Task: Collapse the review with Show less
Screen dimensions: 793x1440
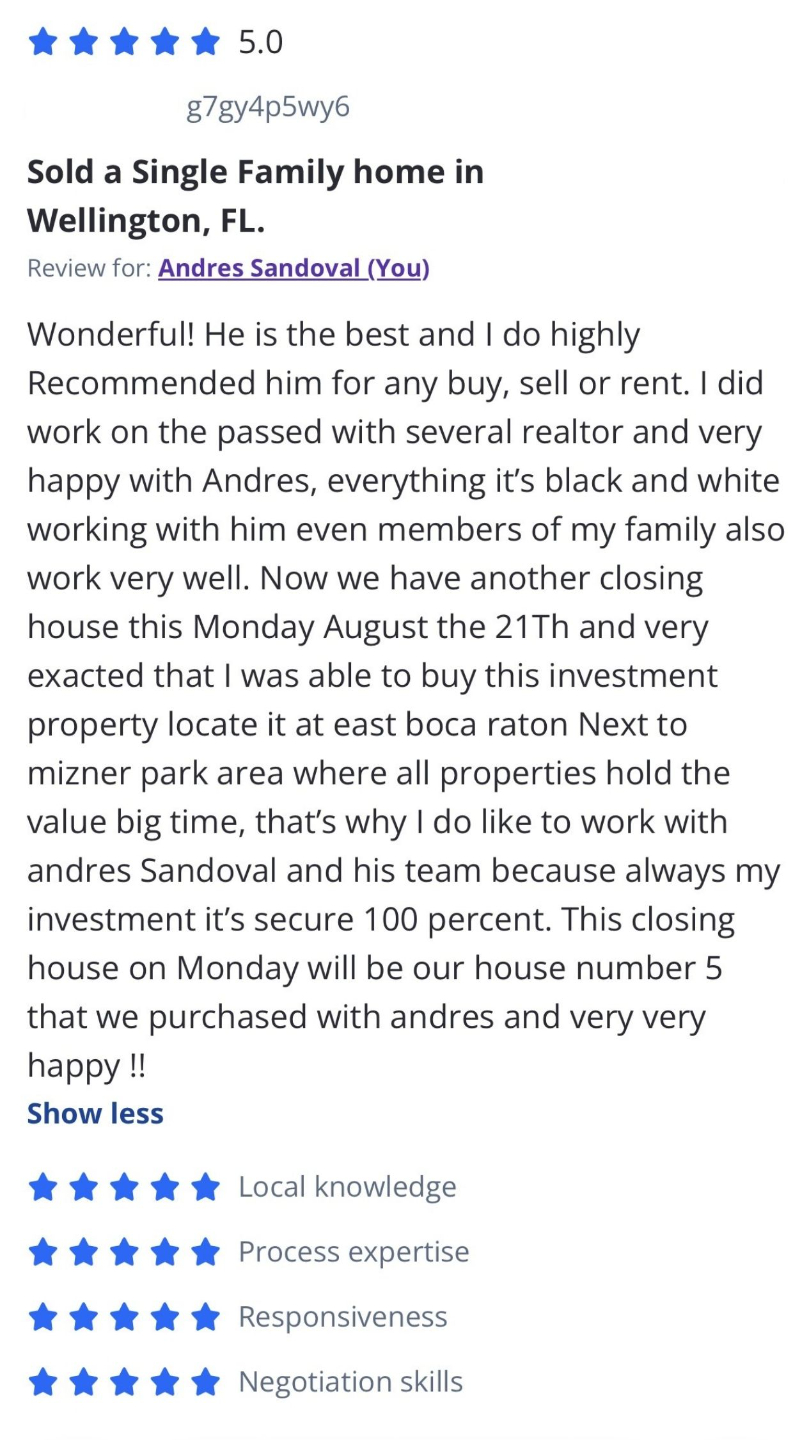Action: pyautogui.click(x=95, y=1113)
